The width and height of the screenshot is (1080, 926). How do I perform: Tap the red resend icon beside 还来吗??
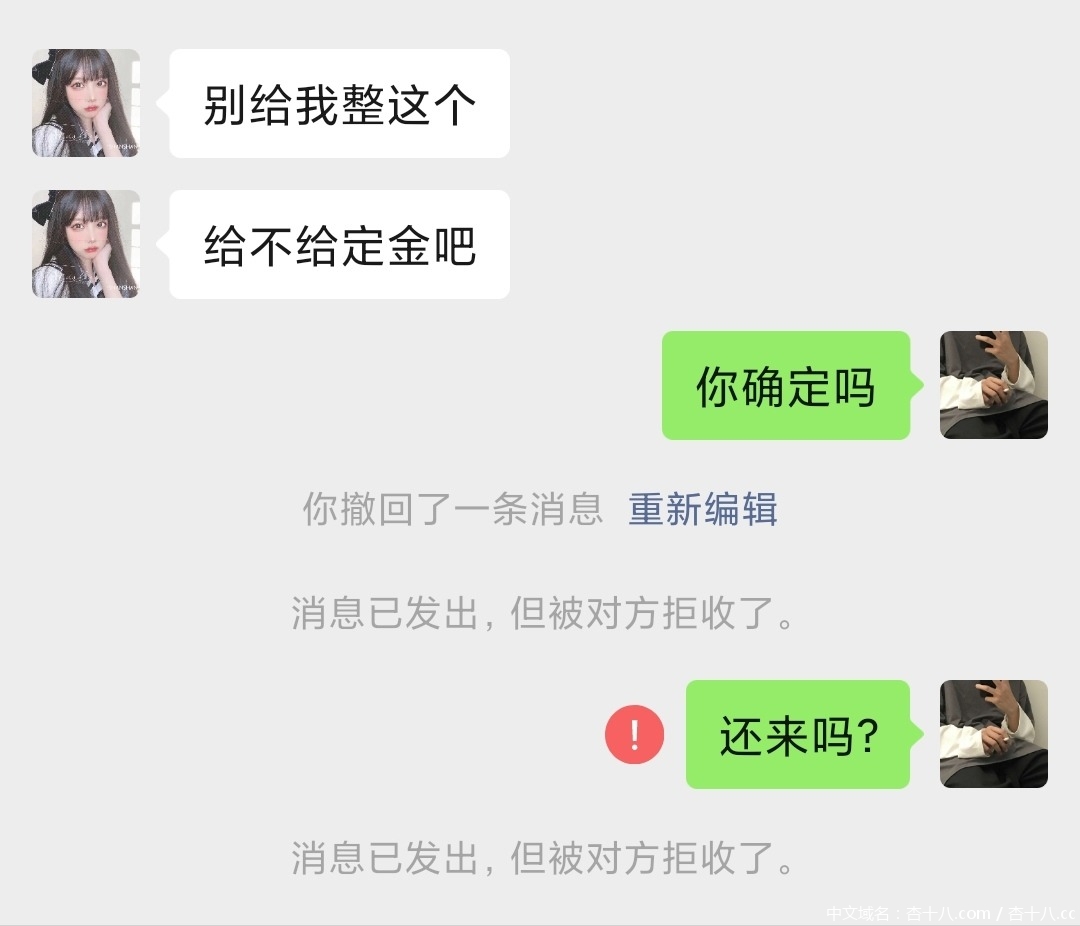click(x=634, y=735)
